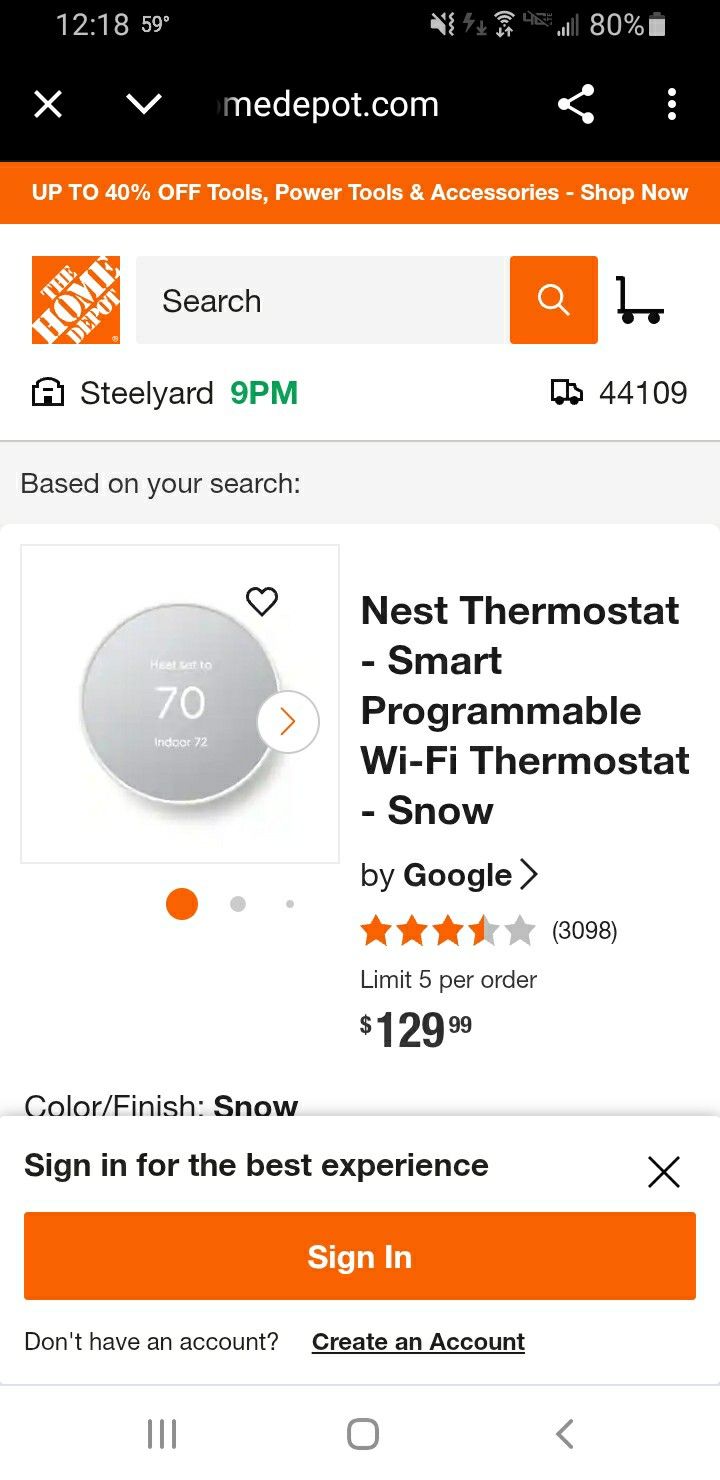Tap the orange Sign In button
Screen dimensions: 720x1480
(x=360, y=1256)
